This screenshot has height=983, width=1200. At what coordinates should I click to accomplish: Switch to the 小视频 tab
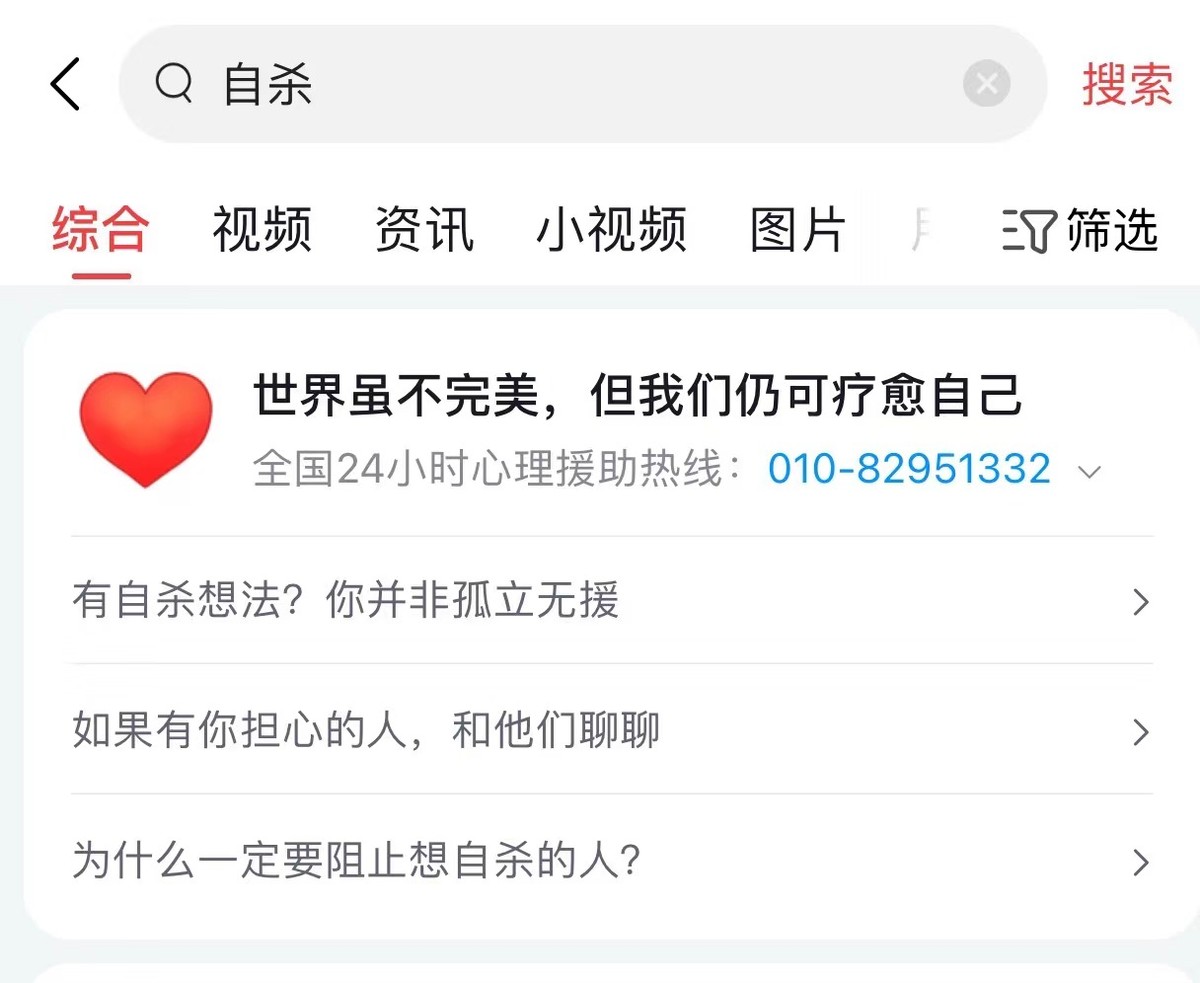(612, 230)
